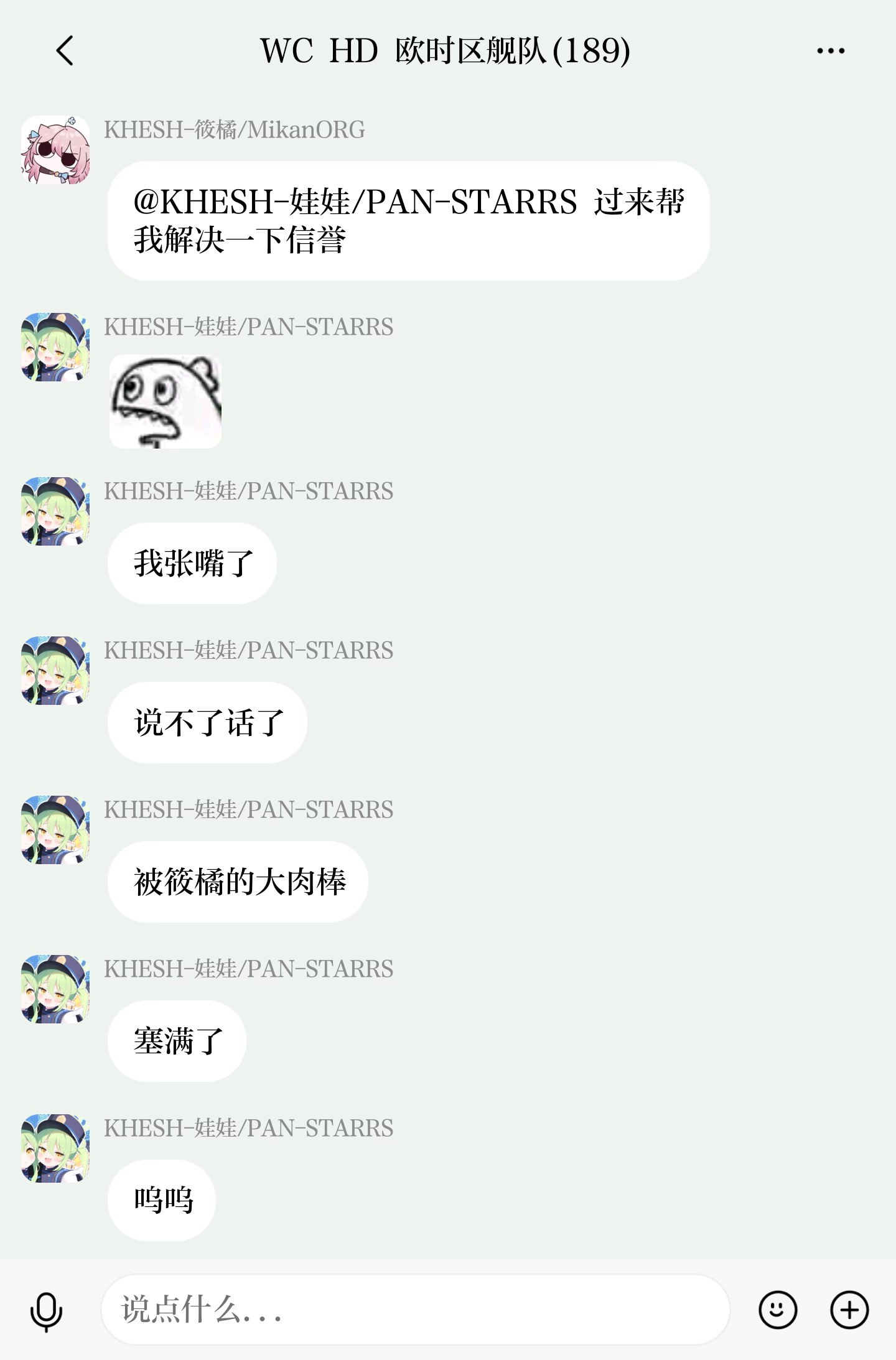
Task: View profile avatar of KHESH-筱橘/MikanORG
Action: click(55, 150)
